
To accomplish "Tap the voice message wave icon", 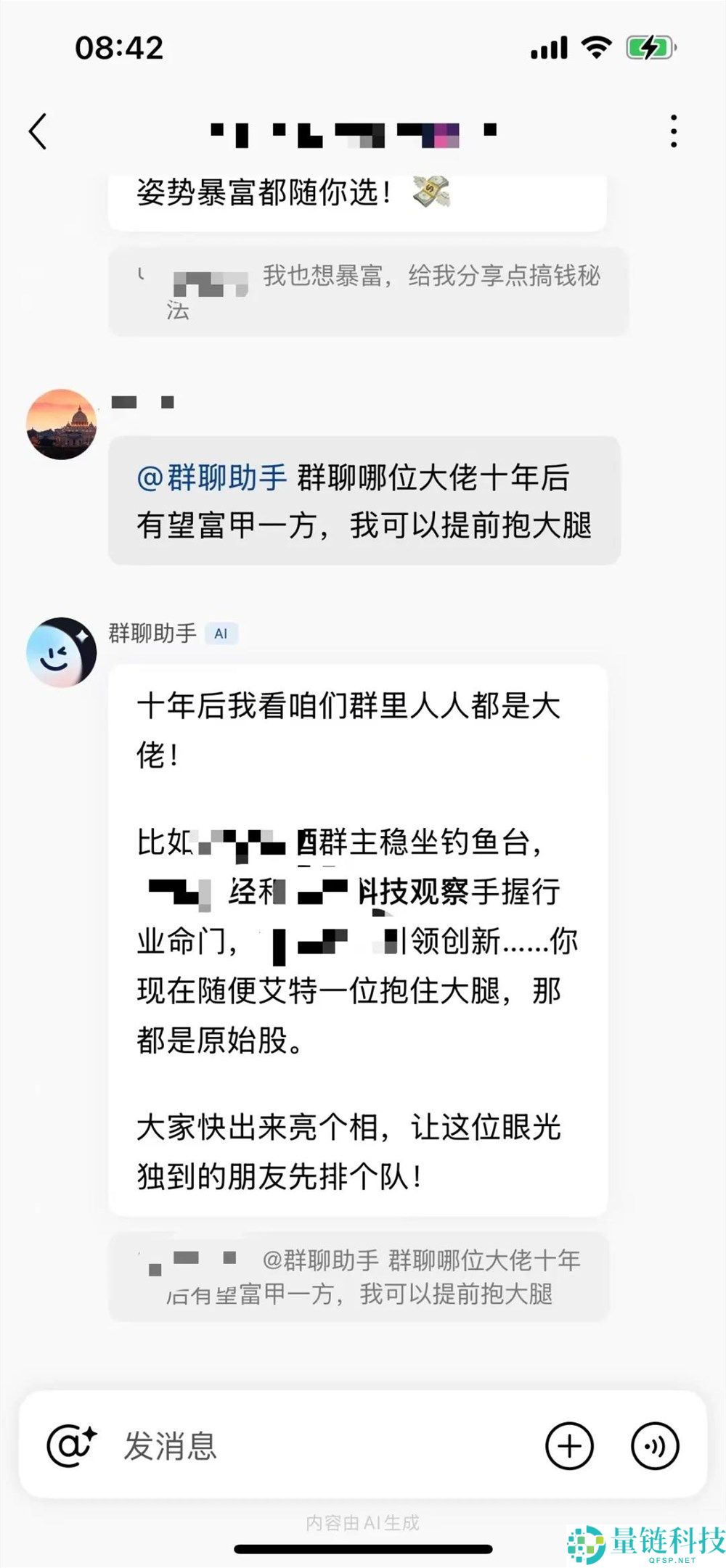I will (656, 1445).
